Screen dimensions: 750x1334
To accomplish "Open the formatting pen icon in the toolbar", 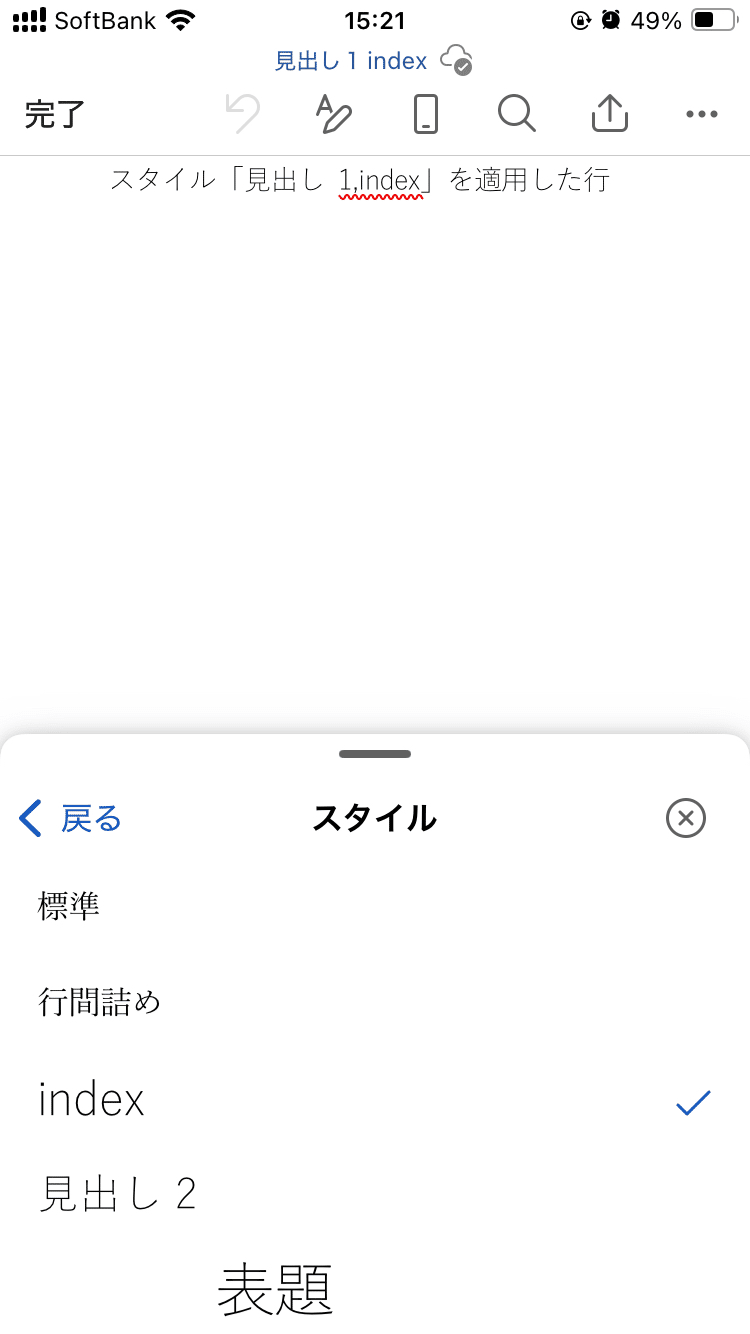I will (x=333, y=114).
